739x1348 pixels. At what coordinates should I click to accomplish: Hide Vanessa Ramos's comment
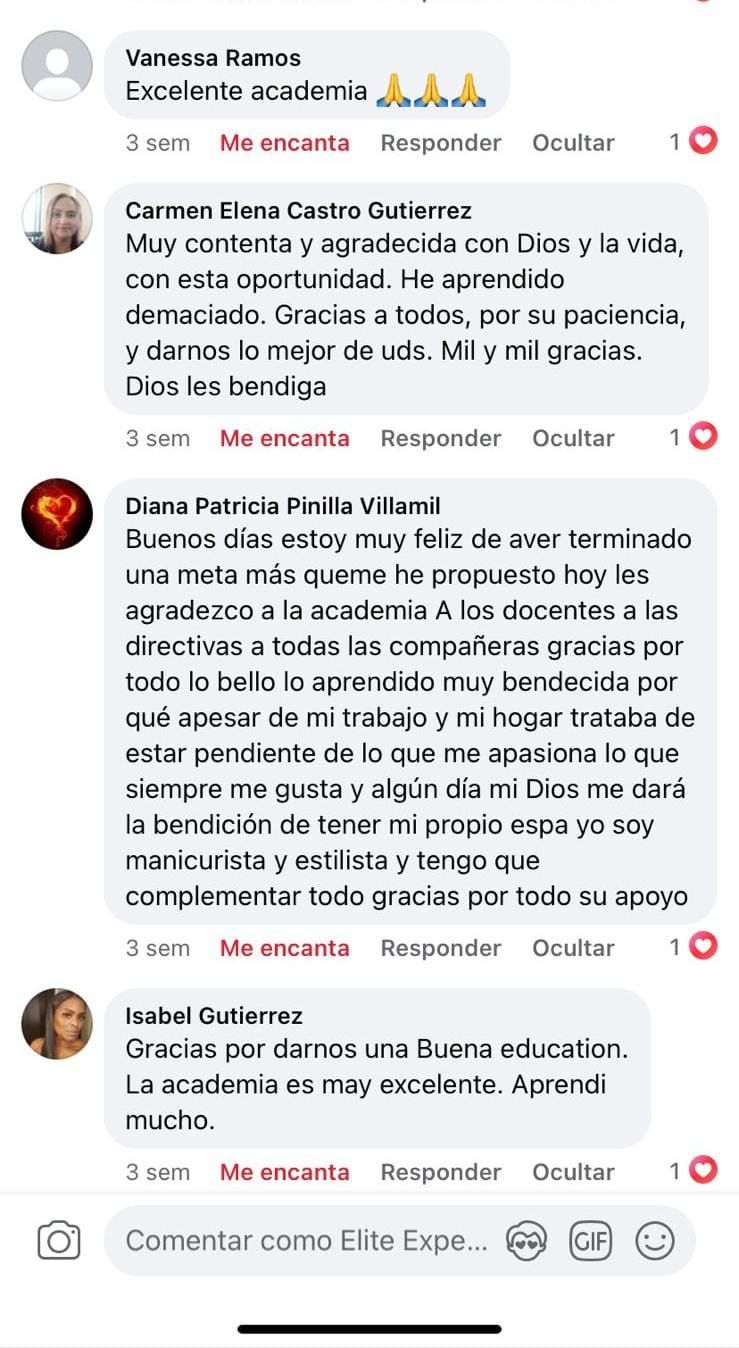pyautogui.click(x=572, y=143)
